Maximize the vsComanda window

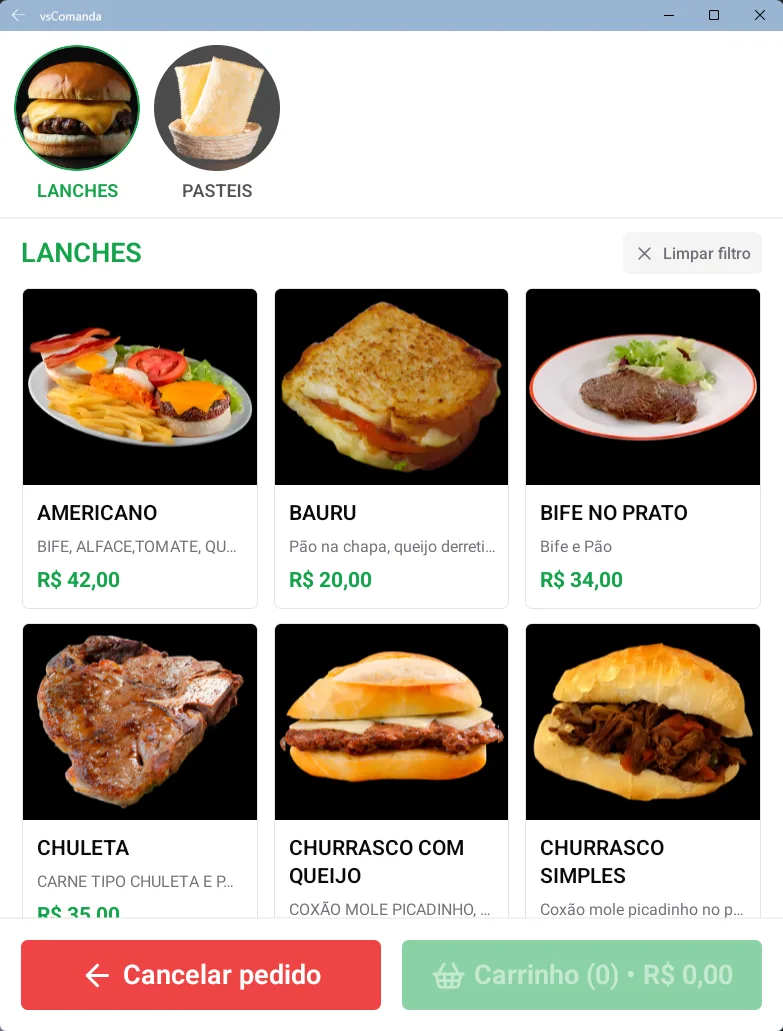tap(714, 15)
